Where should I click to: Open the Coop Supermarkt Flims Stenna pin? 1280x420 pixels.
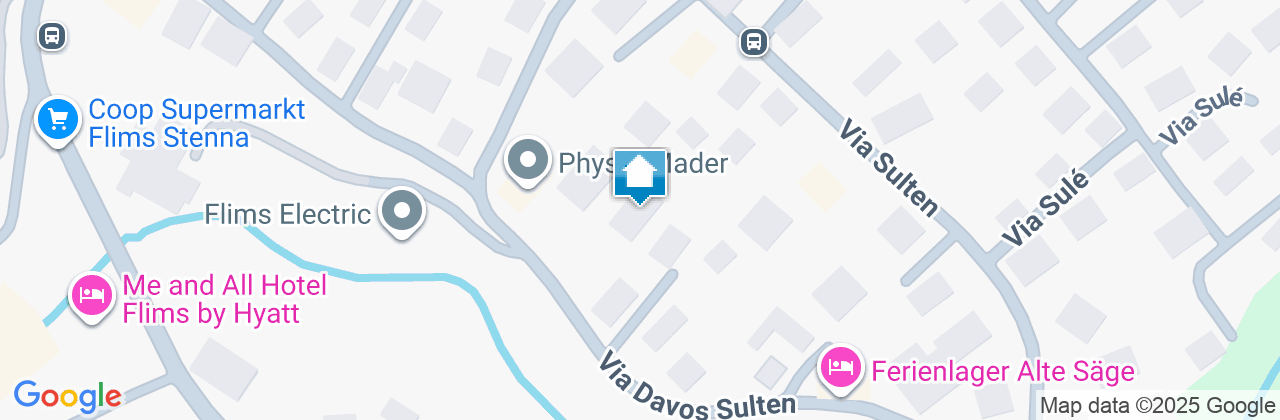(58, 121)
